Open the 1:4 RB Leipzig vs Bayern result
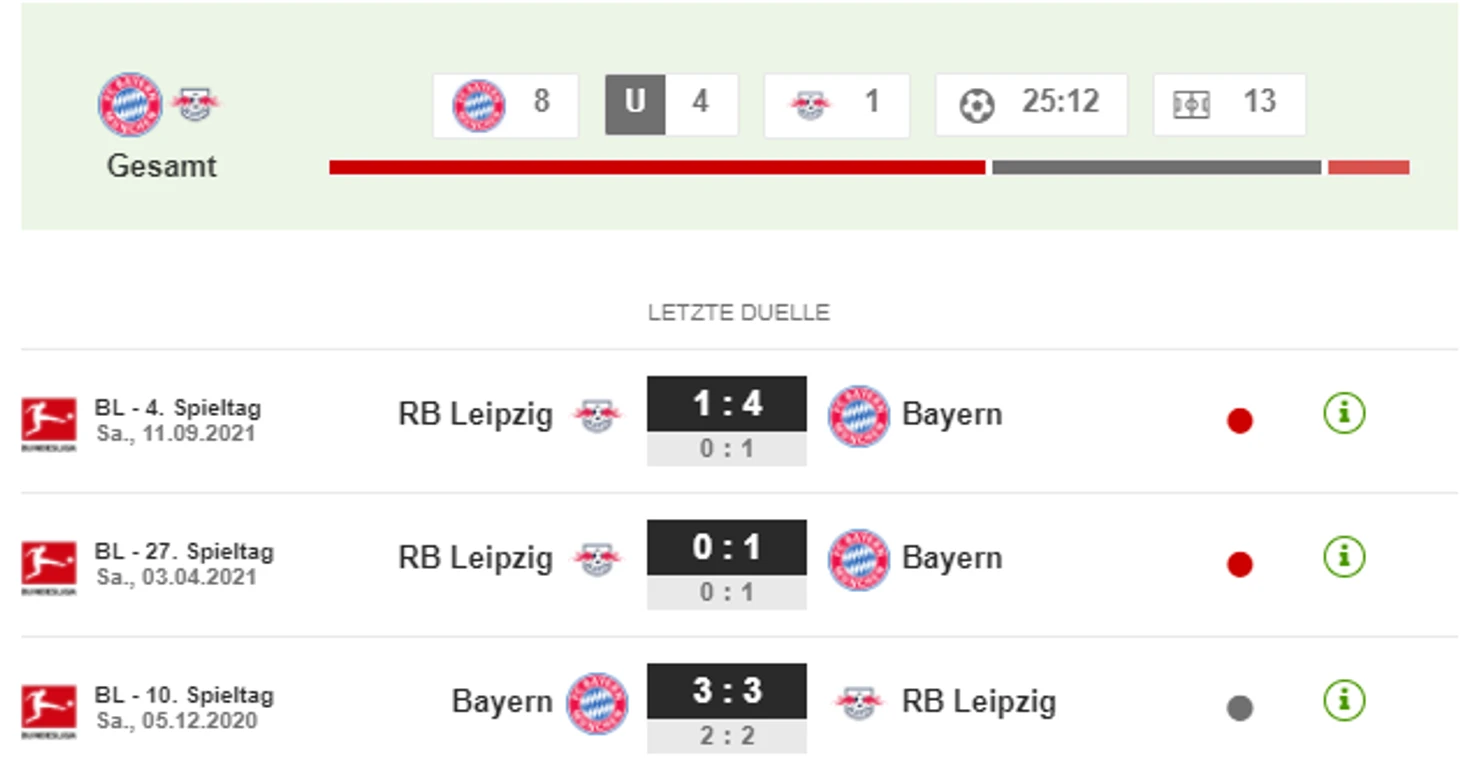Screen dimensions: 1460x765 (x=726, y=404)
